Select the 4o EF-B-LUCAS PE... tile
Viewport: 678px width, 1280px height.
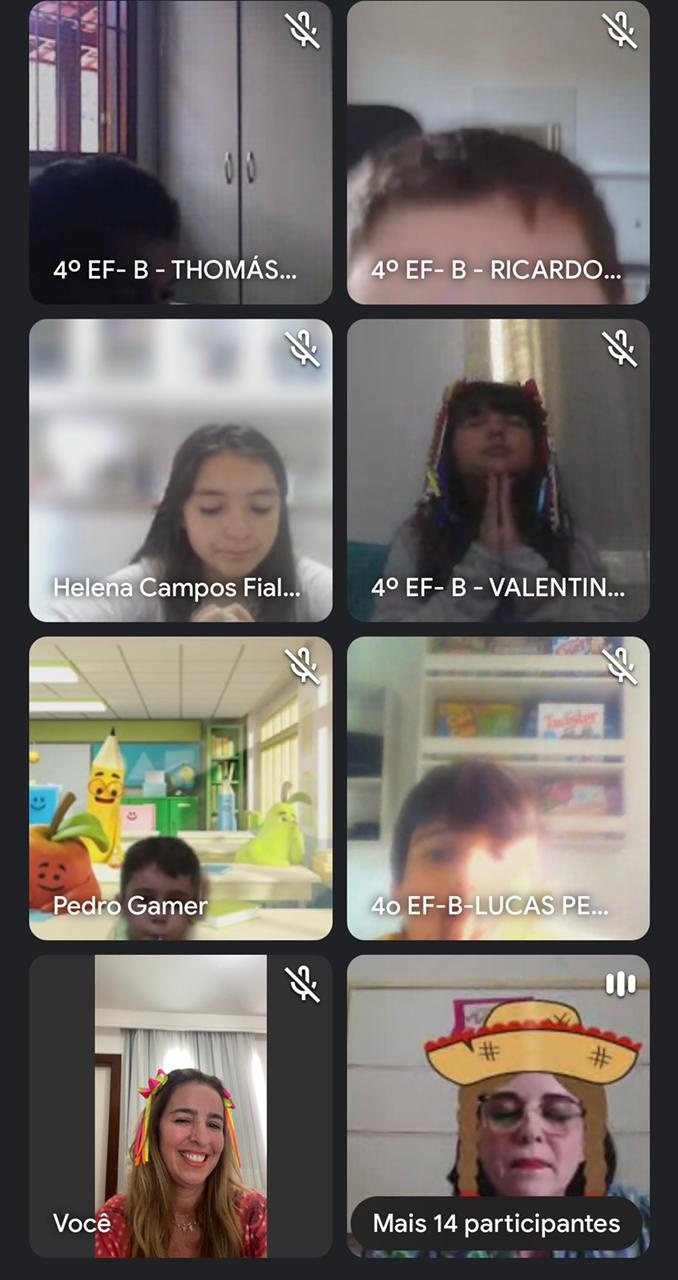(x=498, y=788)
